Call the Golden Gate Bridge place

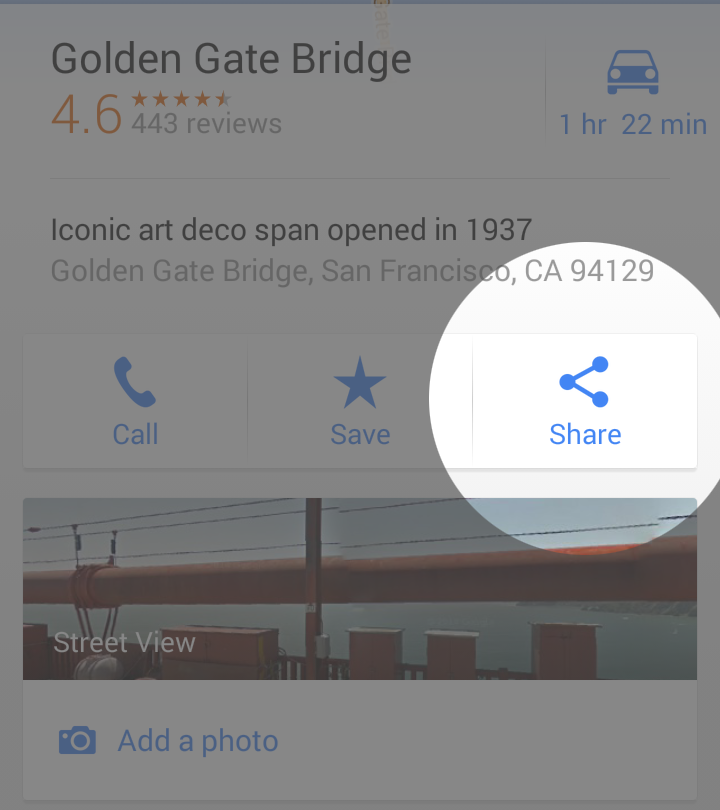coord(135,401)
